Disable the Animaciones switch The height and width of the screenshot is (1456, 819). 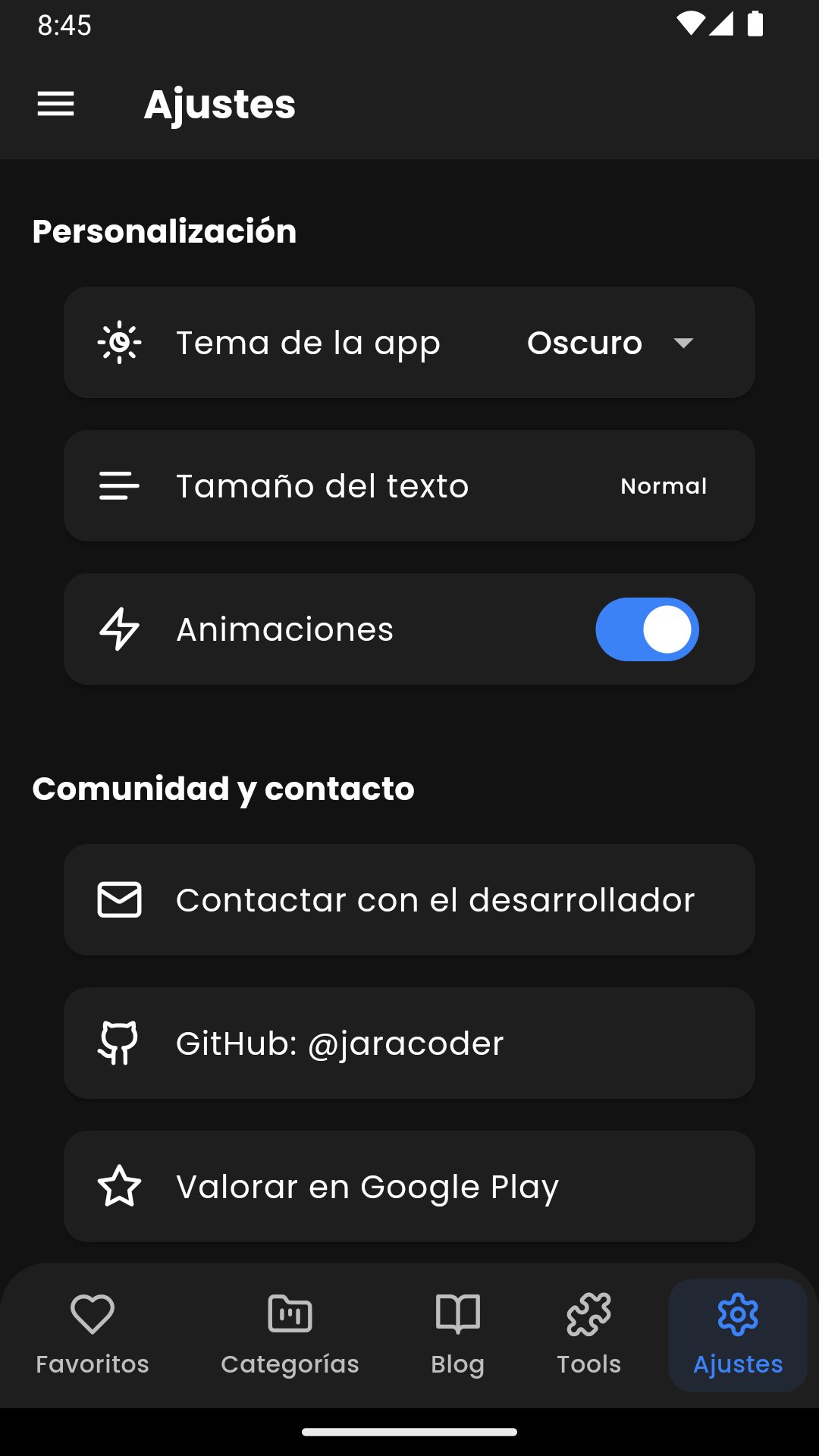(647, 629)
